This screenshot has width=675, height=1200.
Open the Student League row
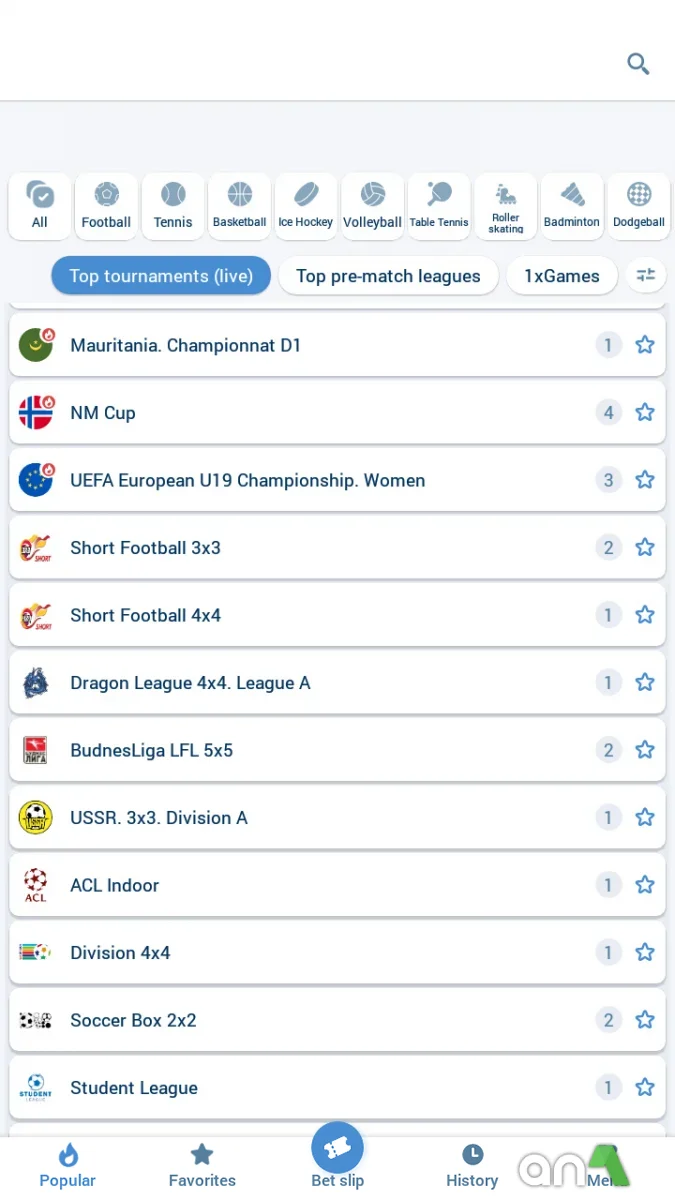tap(300, 1088)
